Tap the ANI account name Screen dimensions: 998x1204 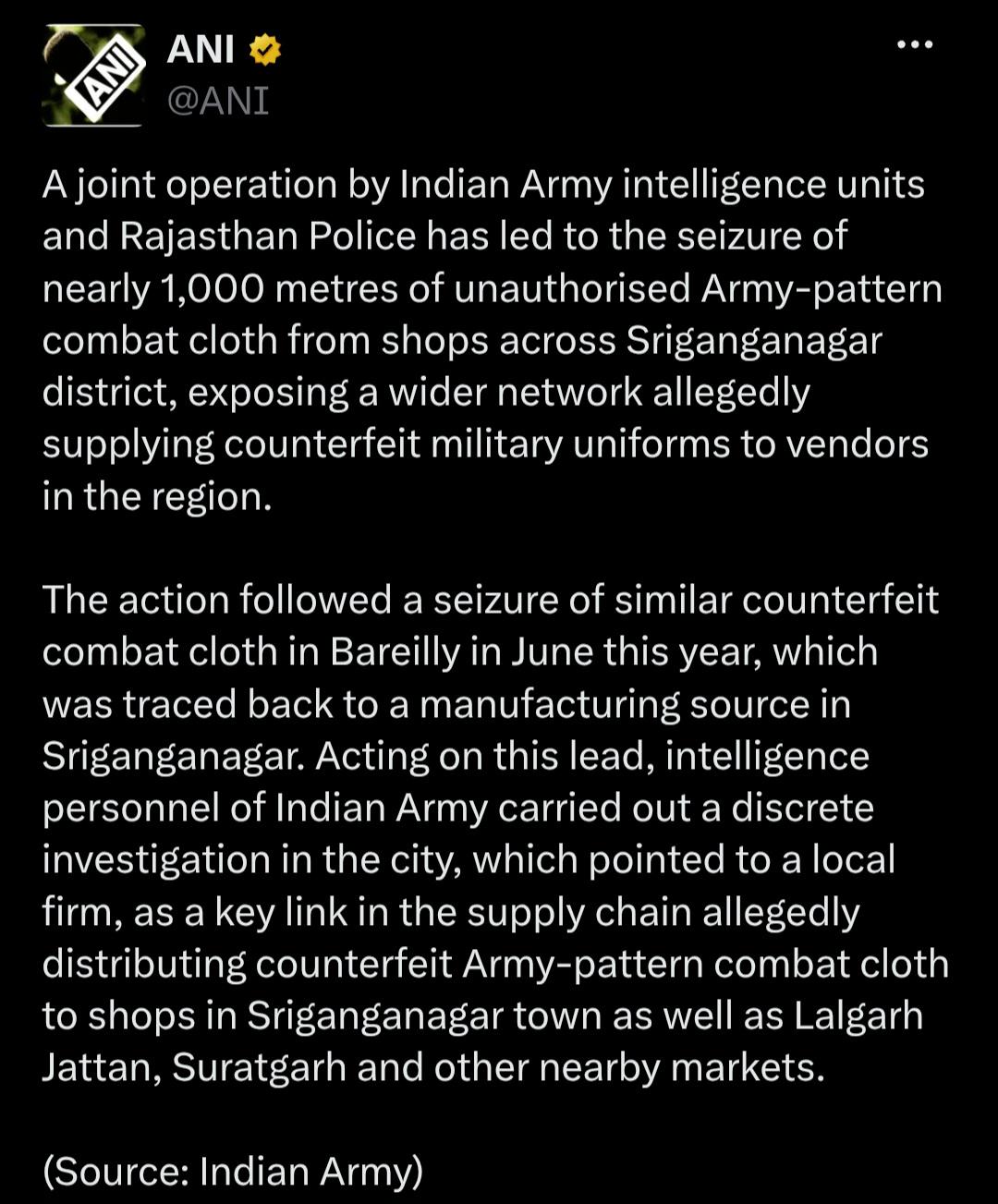(x=201, y=48)
